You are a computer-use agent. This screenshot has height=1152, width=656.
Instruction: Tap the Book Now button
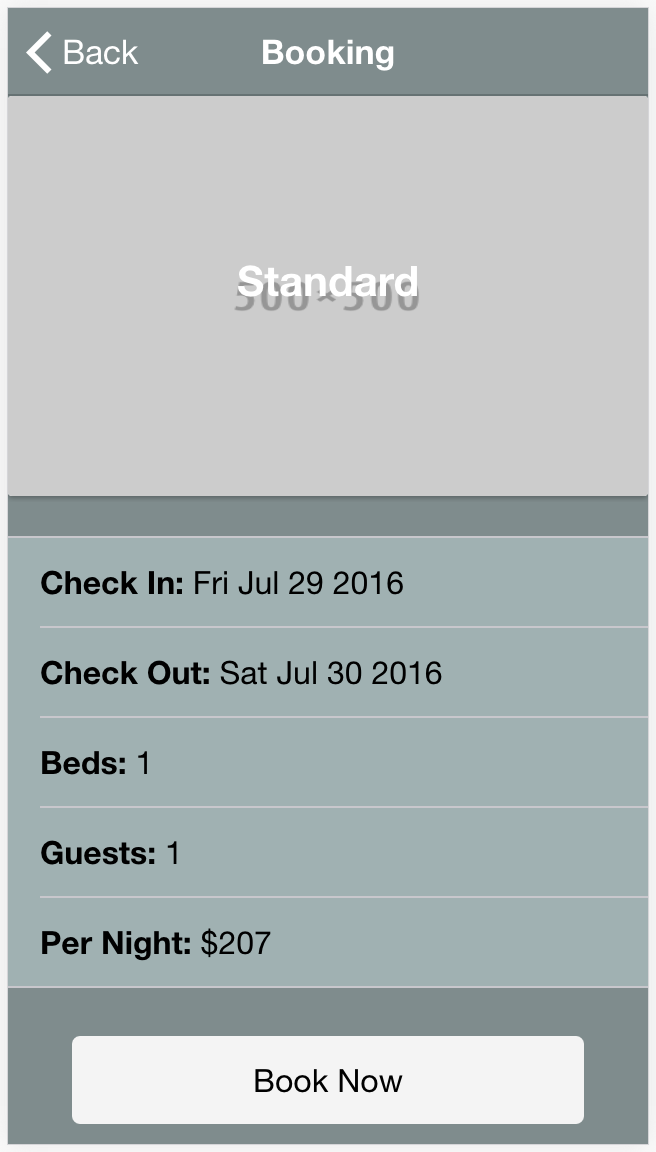tap(328, 1080)
